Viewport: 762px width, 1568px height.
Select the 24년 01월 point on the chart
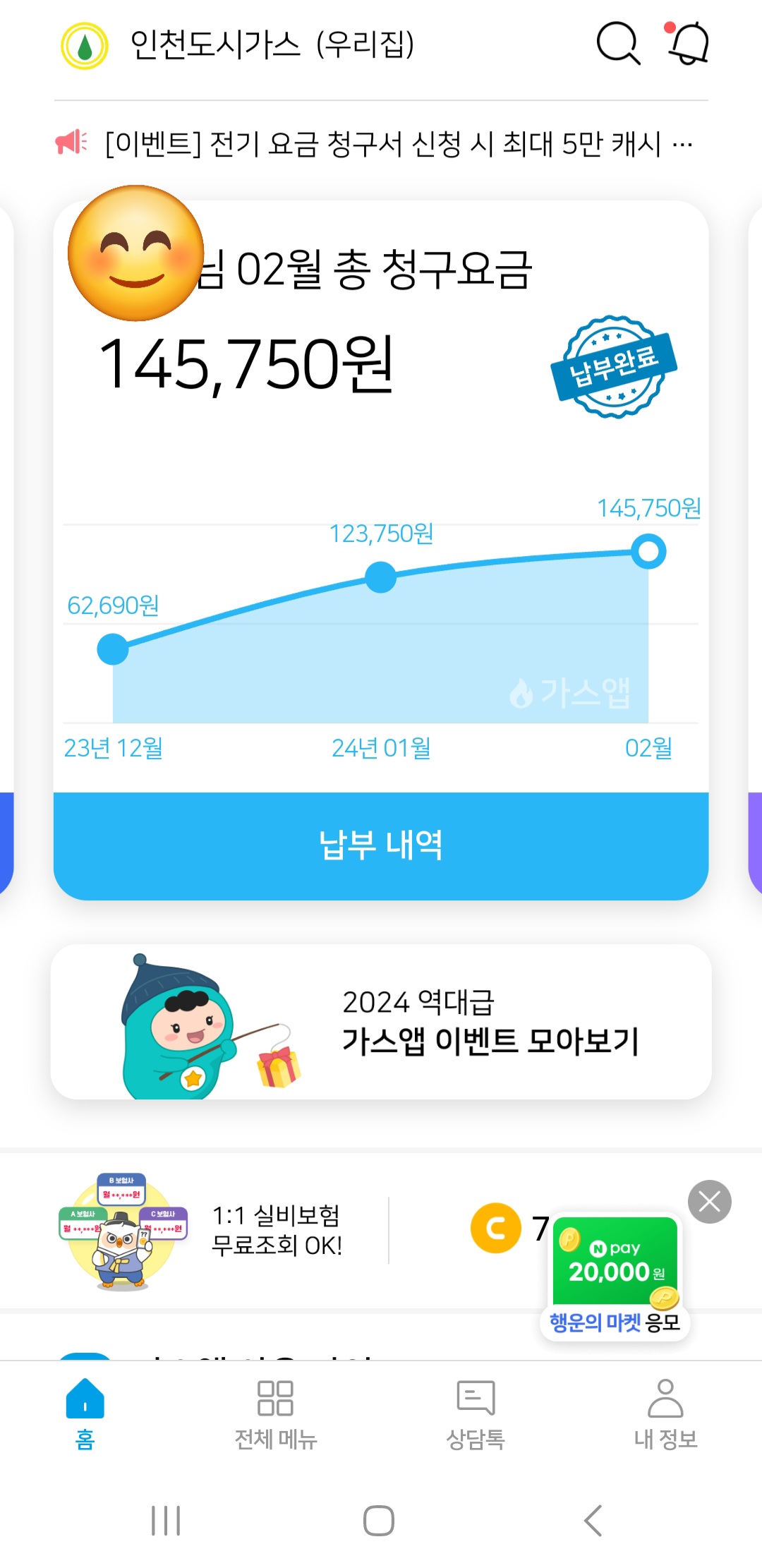[381, 577]
